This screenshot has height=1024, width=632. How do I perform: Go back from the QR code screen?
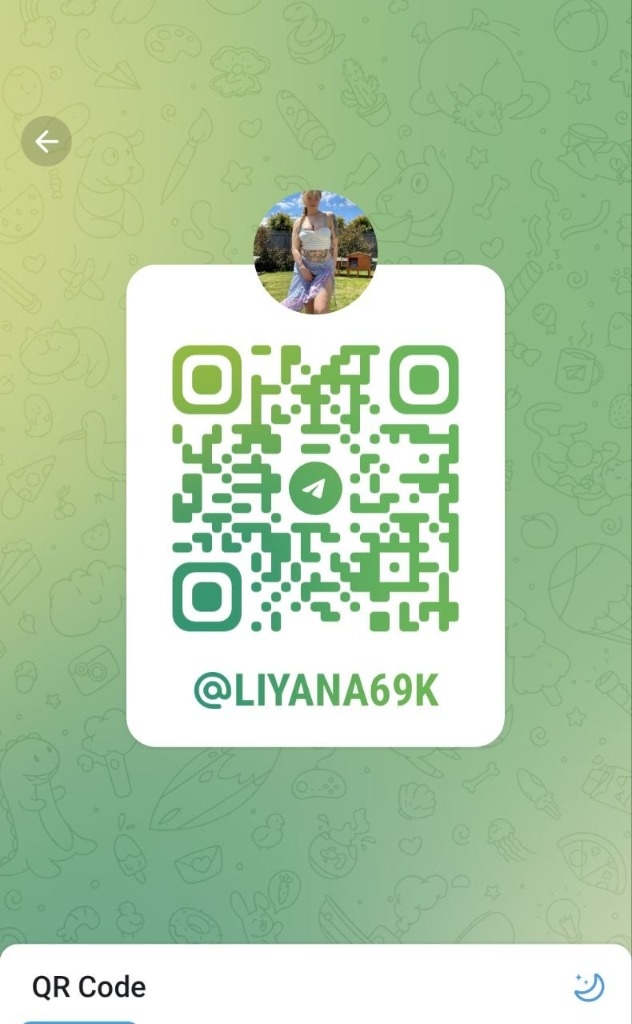46,142
